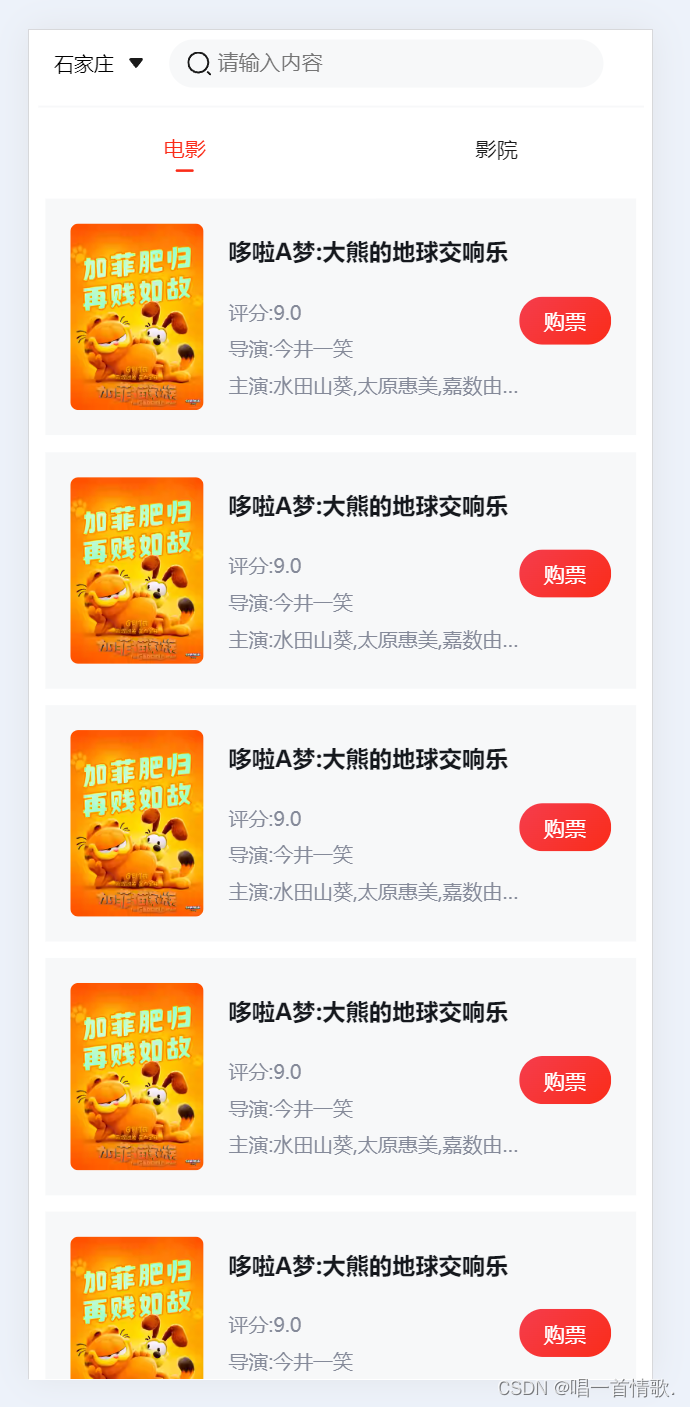Switch to the 影院 tab

click(x=496, y=150)
